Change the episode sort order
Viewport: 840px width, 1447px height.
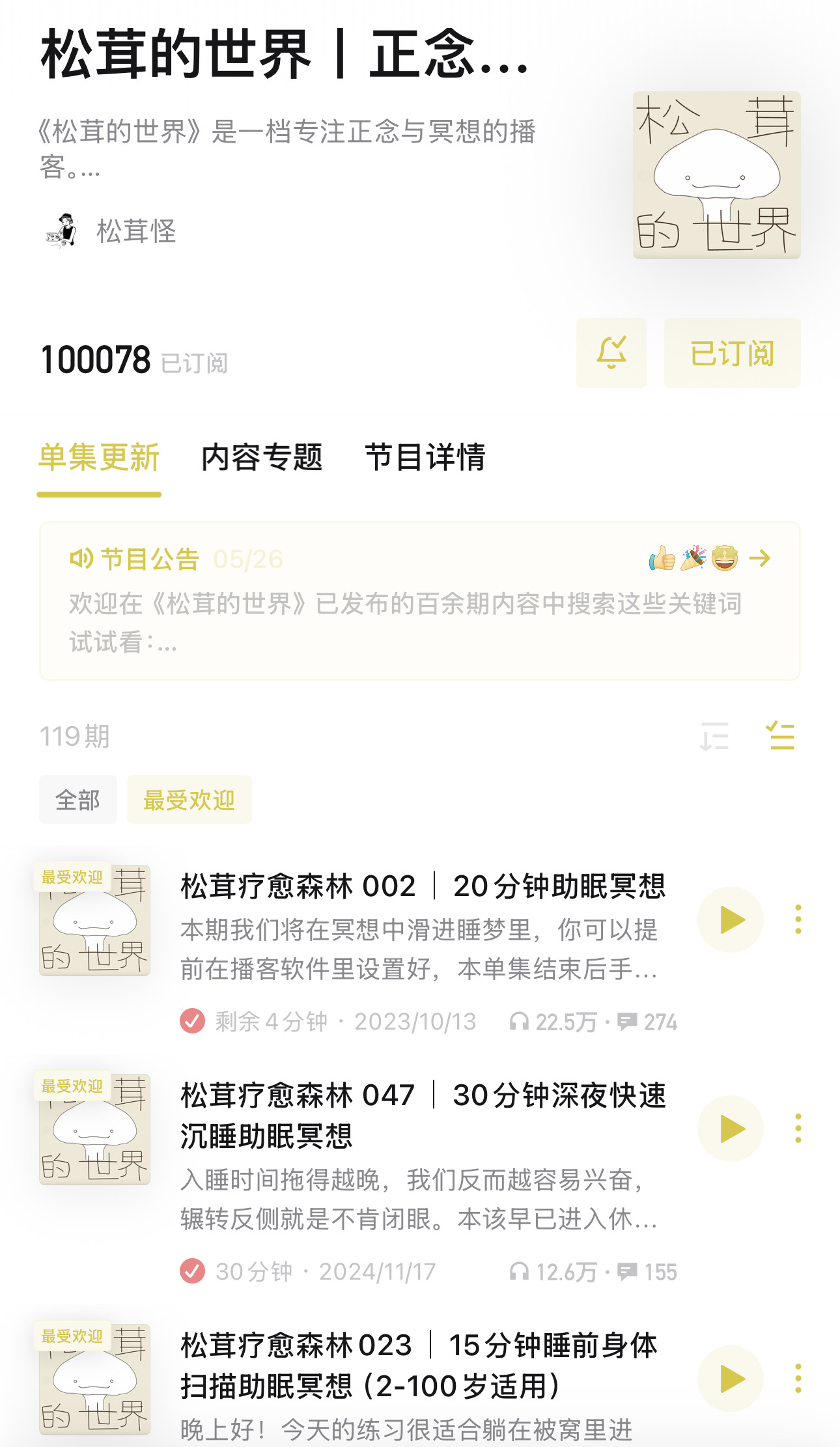click(x=714, y=737)
